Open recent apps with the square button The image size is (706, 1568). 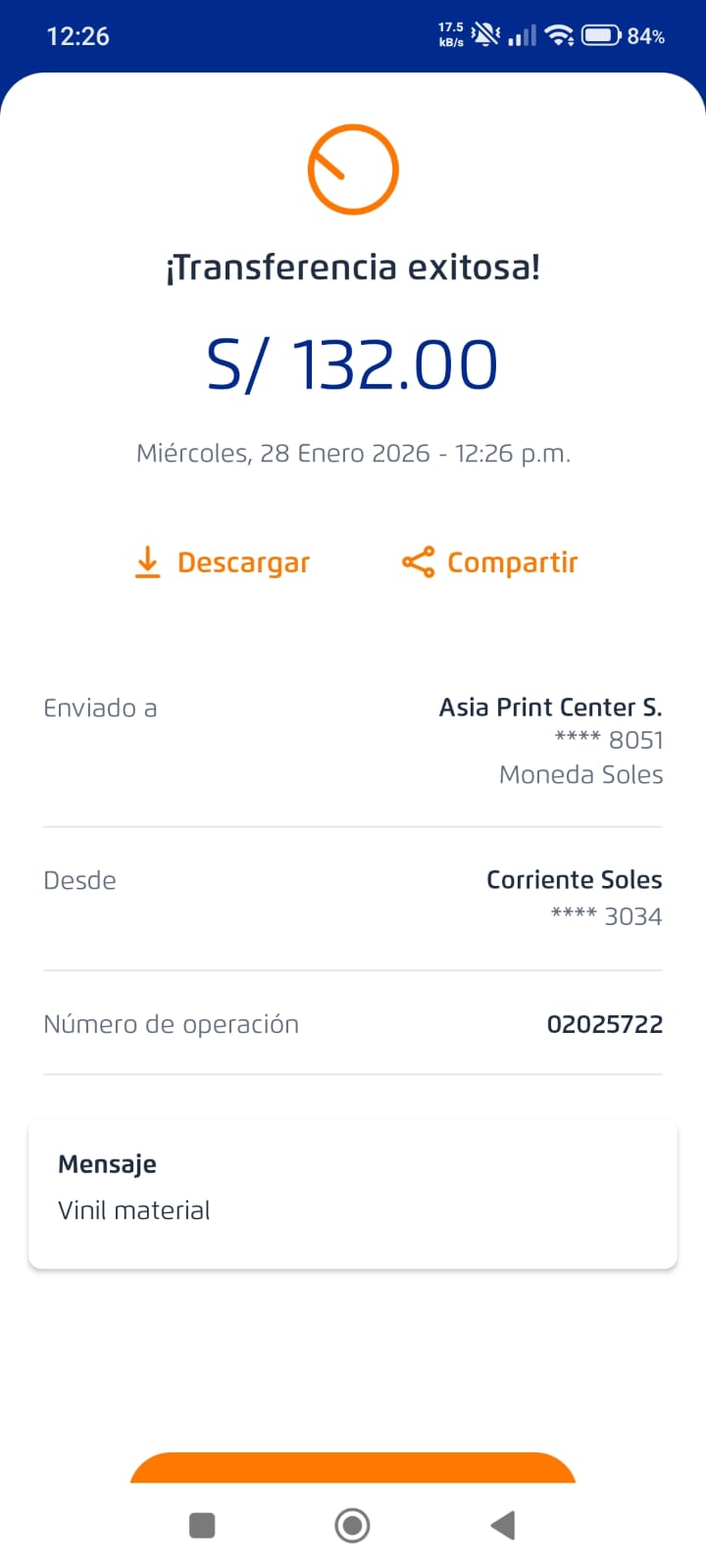[x=202, y=1525]
